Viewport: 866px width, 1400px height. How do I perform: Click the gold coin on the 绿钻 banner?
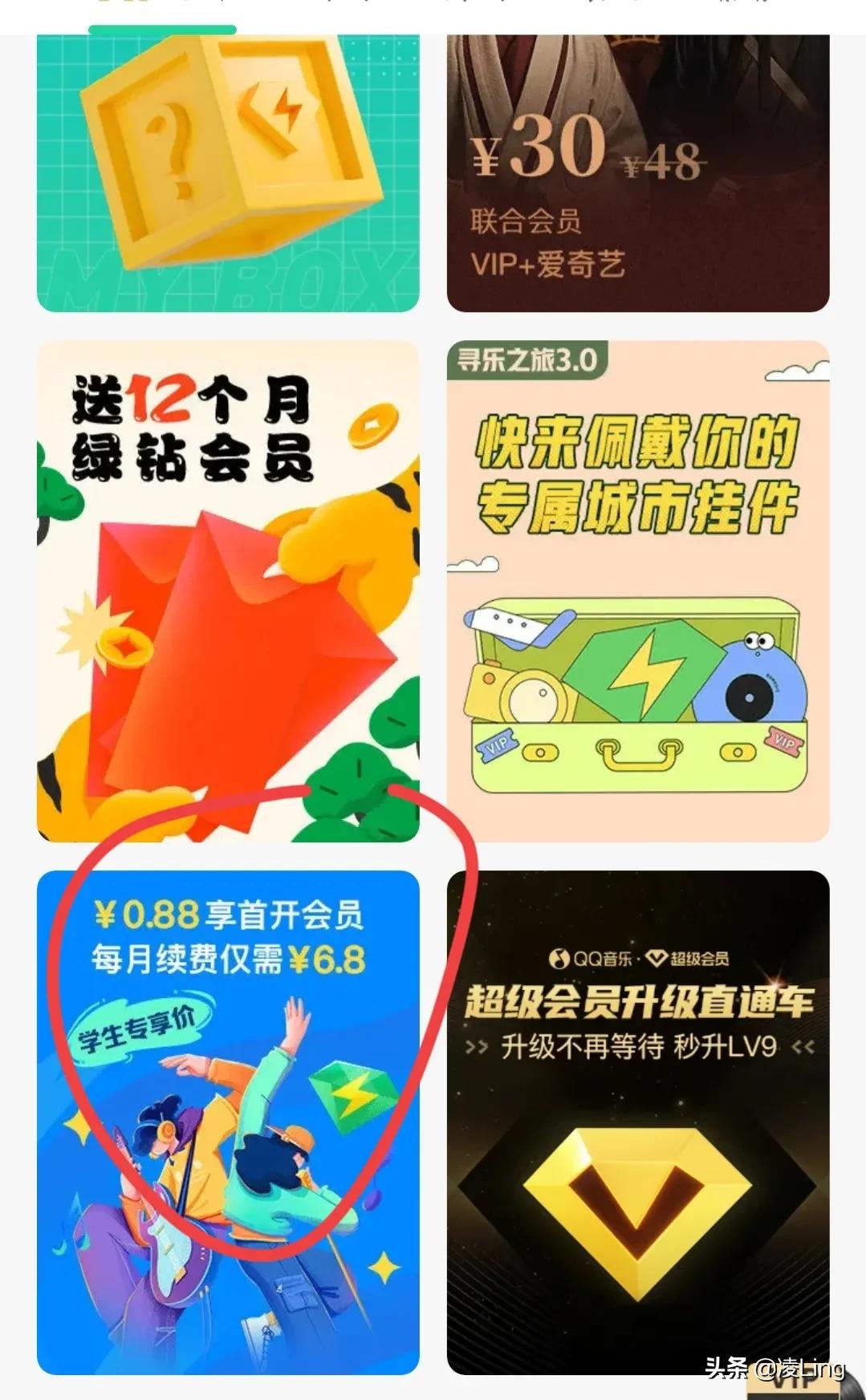(369, 429)
